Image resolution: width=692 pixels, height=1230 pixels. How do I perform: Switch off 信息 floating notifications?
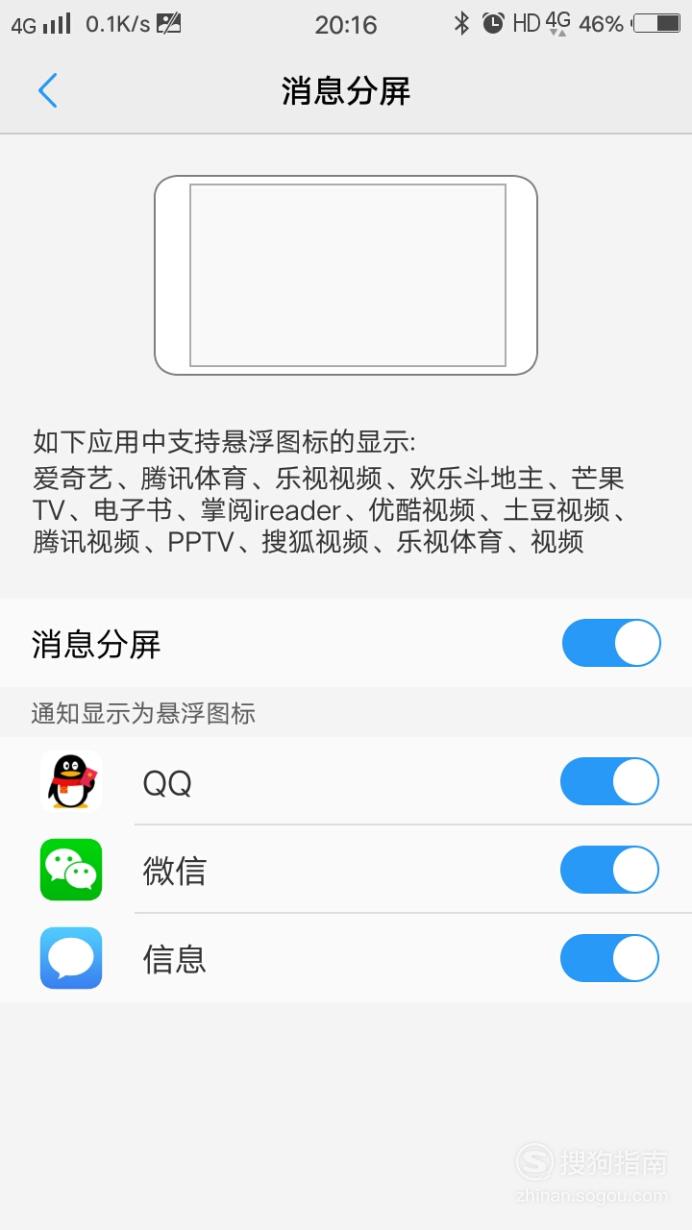click(610, 958)
